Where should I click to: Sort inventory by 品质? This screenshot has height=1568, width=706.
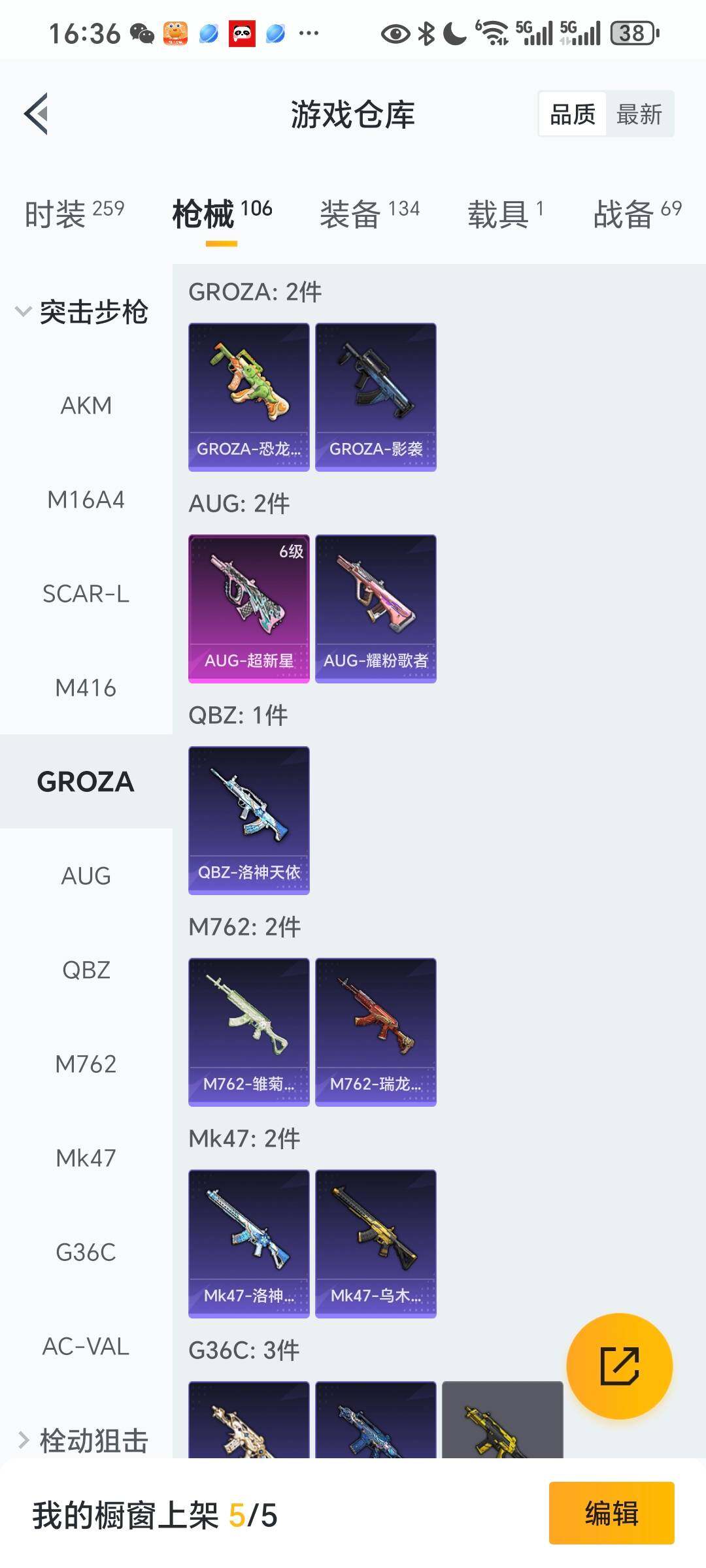pos(573,114)
